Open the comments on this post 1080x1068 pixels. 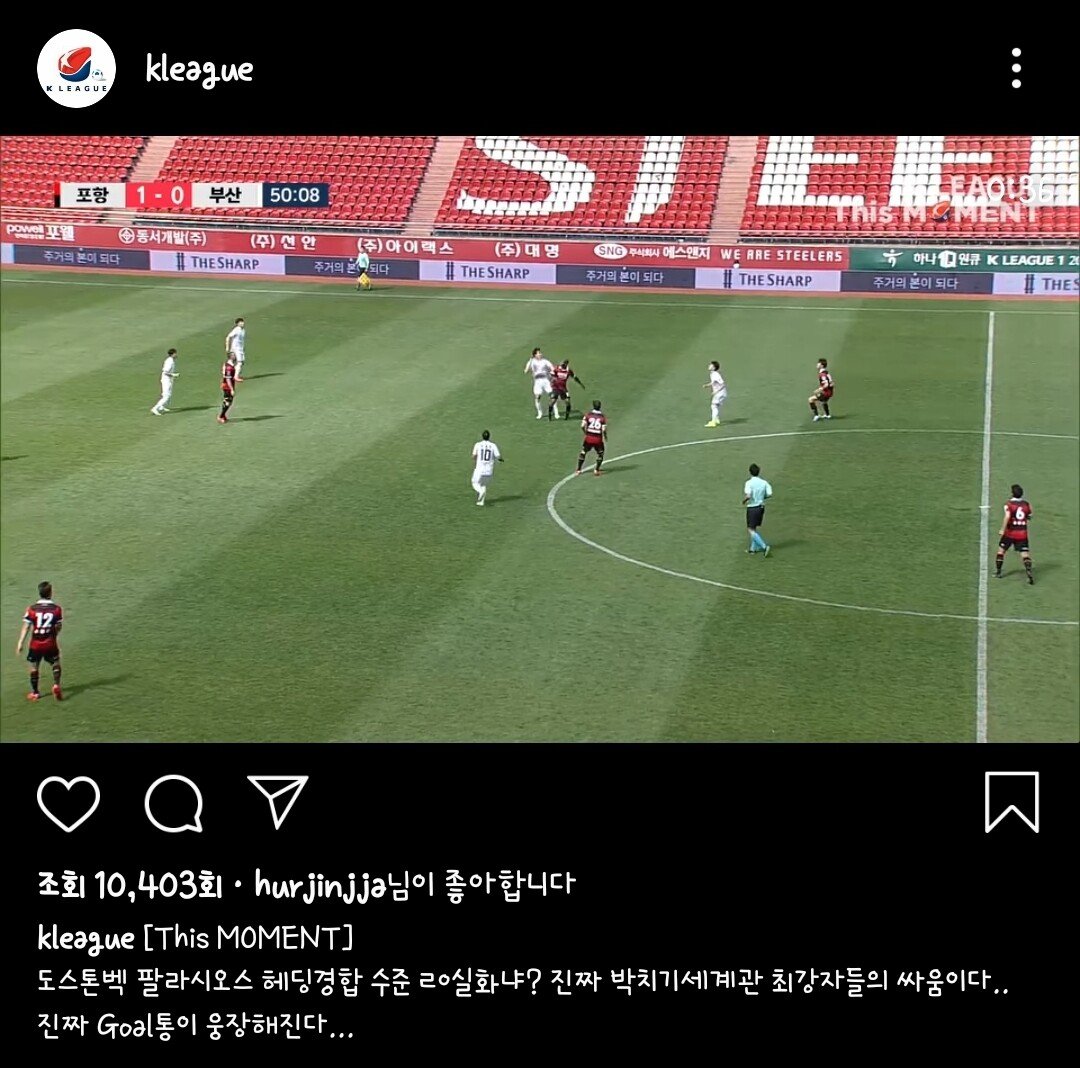174,803
